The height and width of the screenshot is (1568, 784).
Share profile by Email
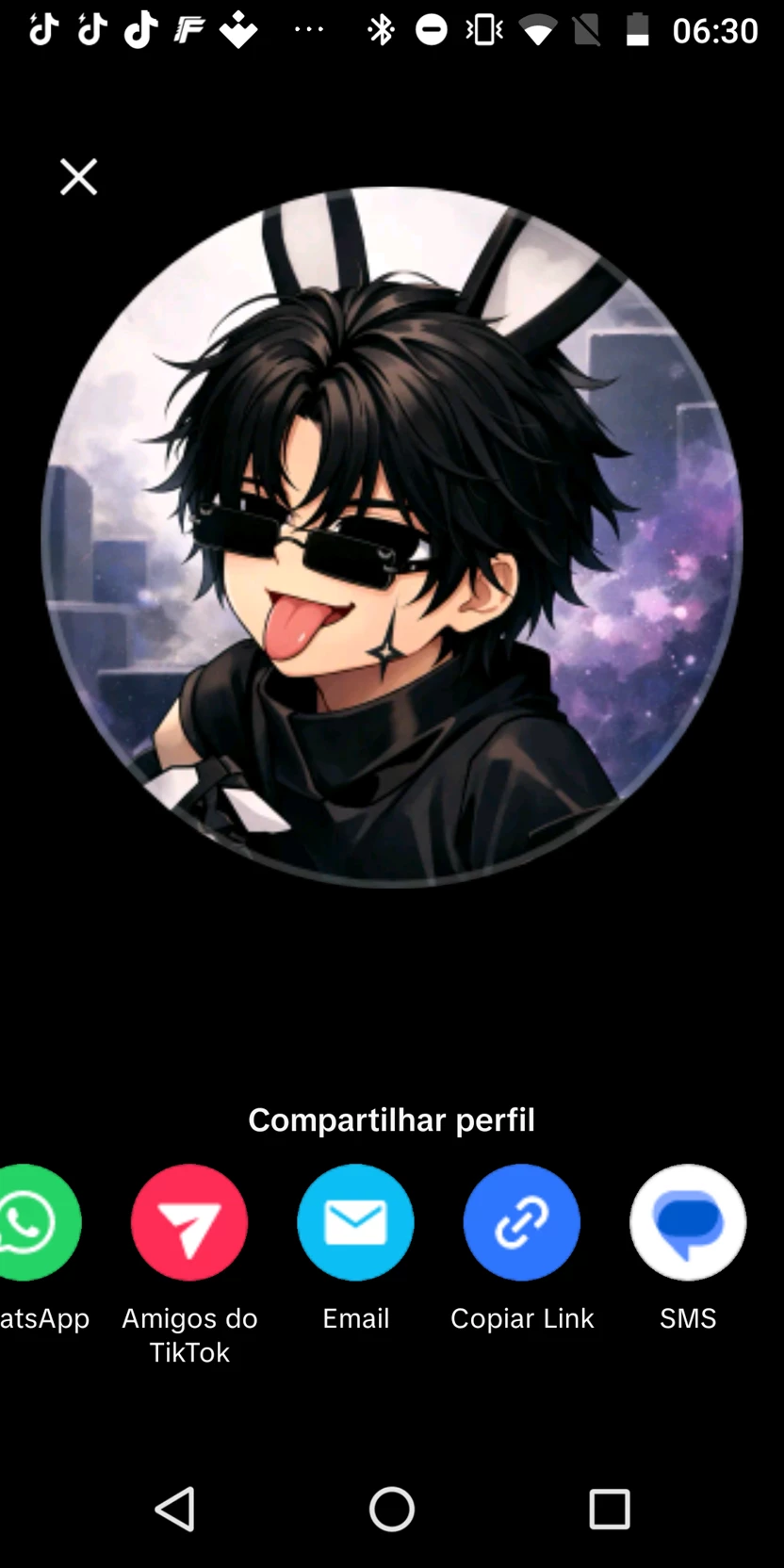point(355,1222)
